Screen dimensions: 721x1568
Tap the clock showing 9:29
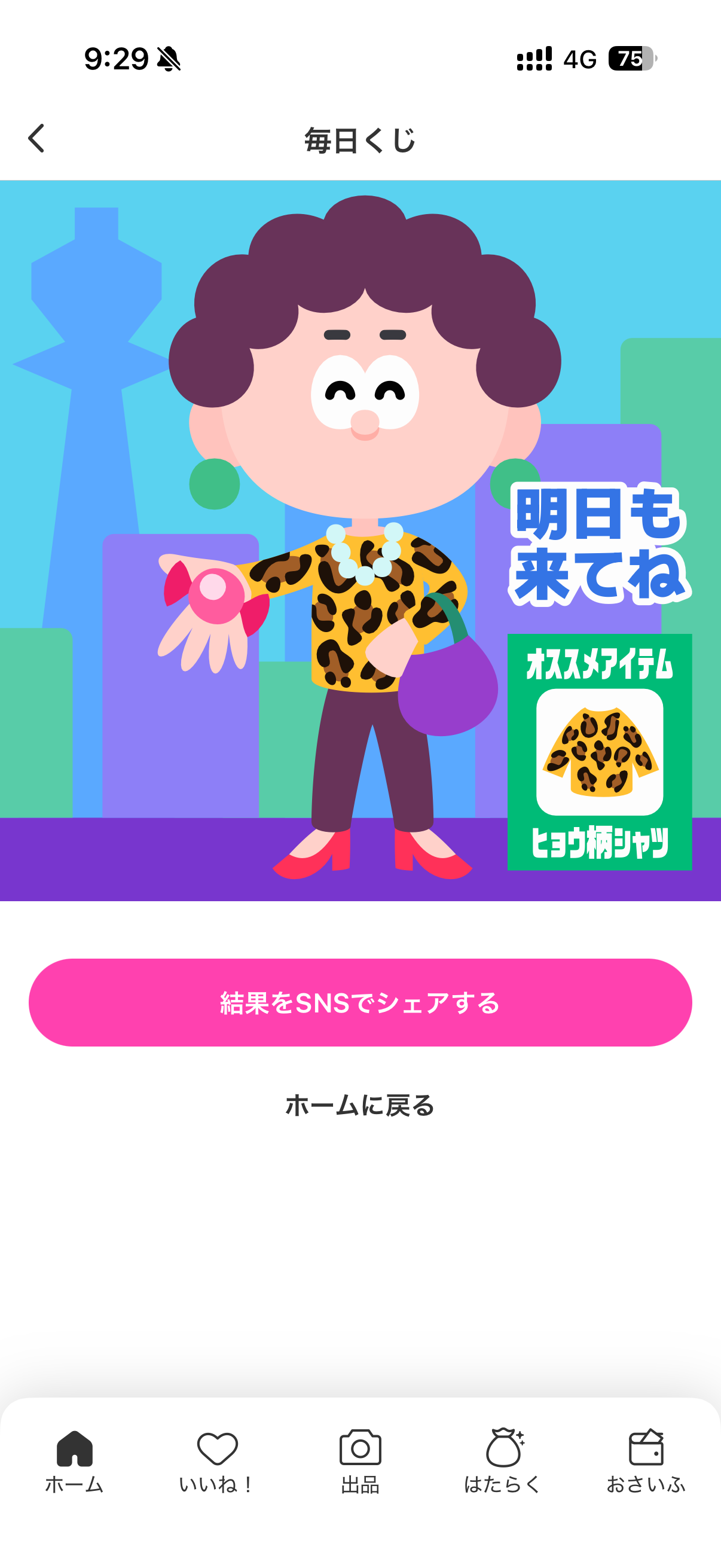[114, 56]
